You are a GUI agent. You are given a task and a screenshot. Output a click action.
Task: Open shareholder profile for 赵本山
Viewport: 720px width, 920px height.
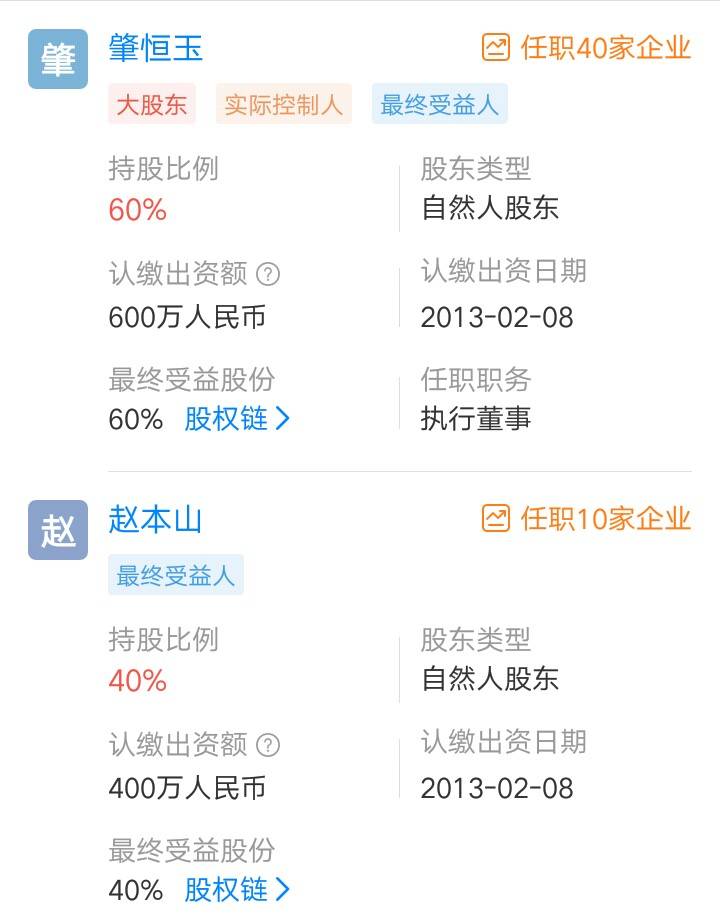[x=156, y=520]
